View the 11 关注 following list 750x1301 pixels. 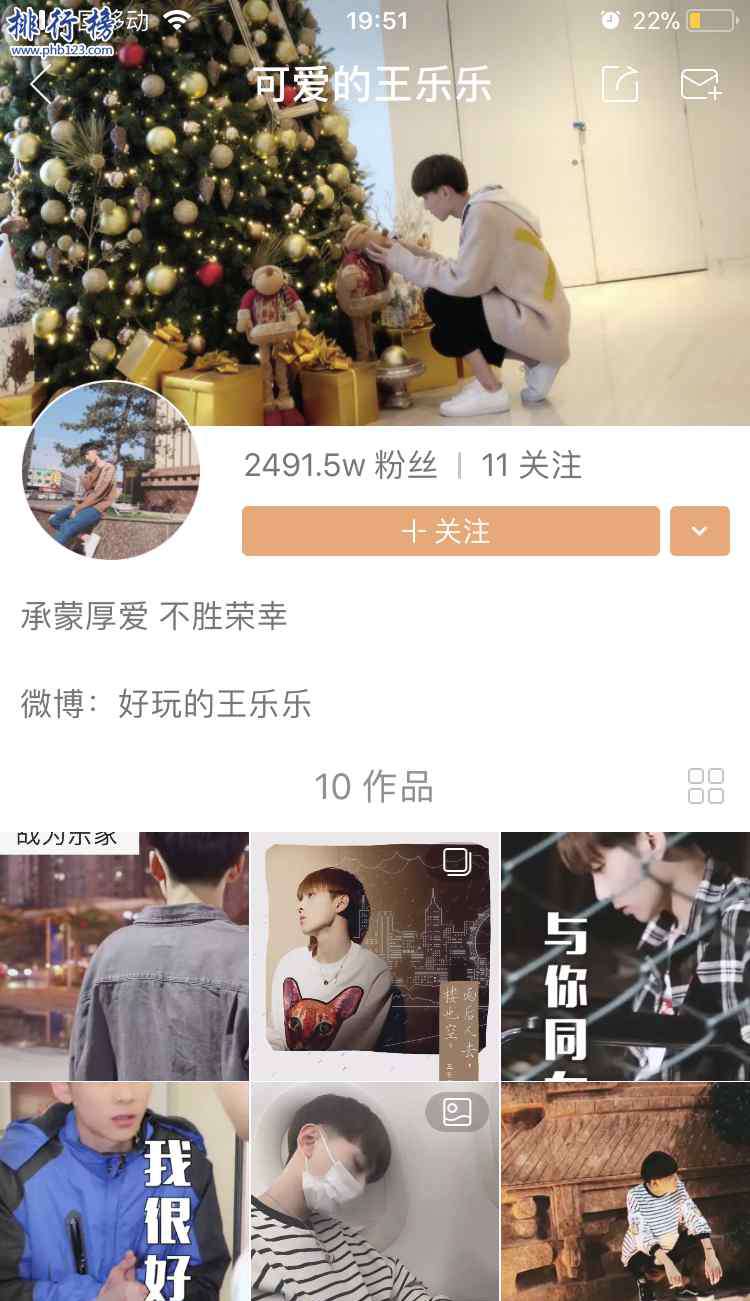click(x=531, y=465)
